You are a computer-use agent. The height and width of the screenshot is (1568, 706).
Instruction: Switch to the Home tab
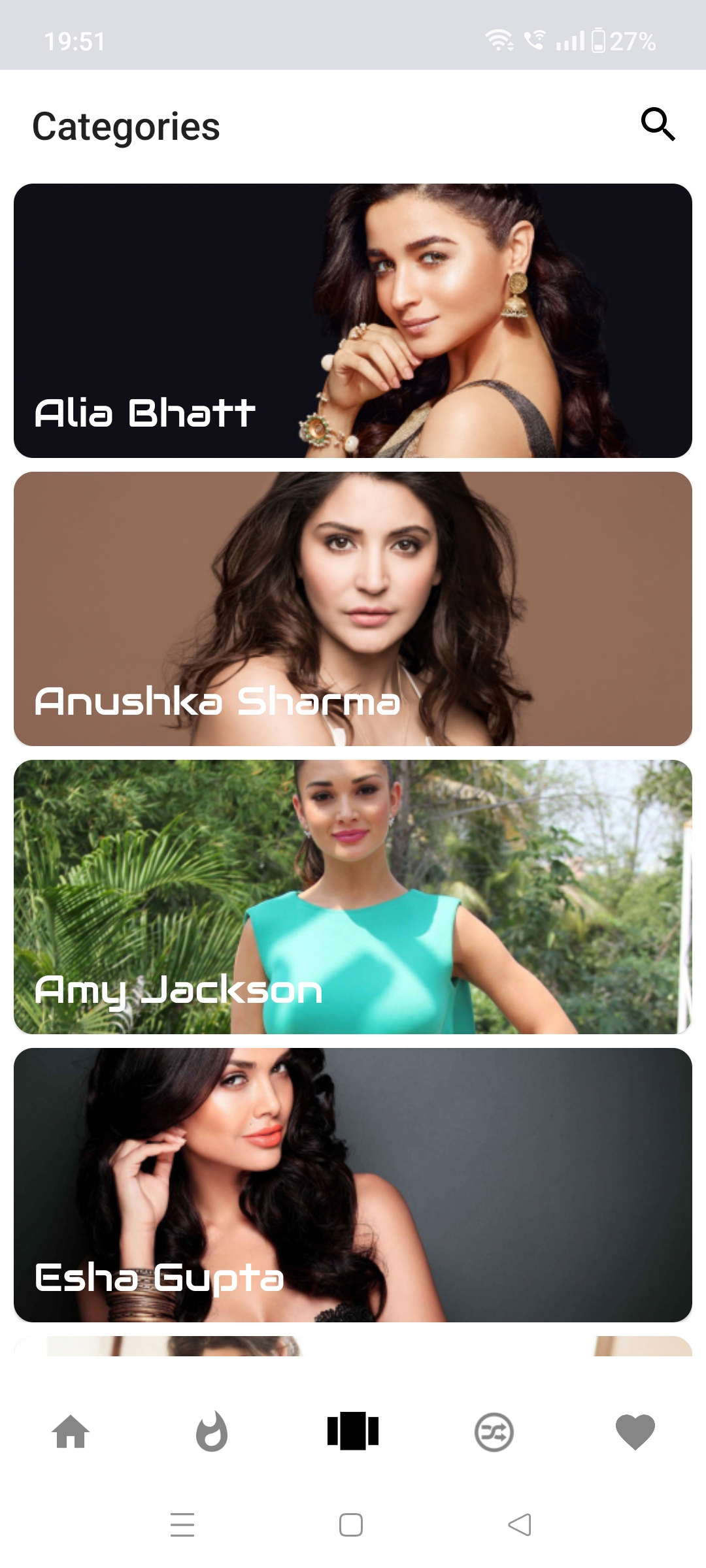click(71, 1432)
